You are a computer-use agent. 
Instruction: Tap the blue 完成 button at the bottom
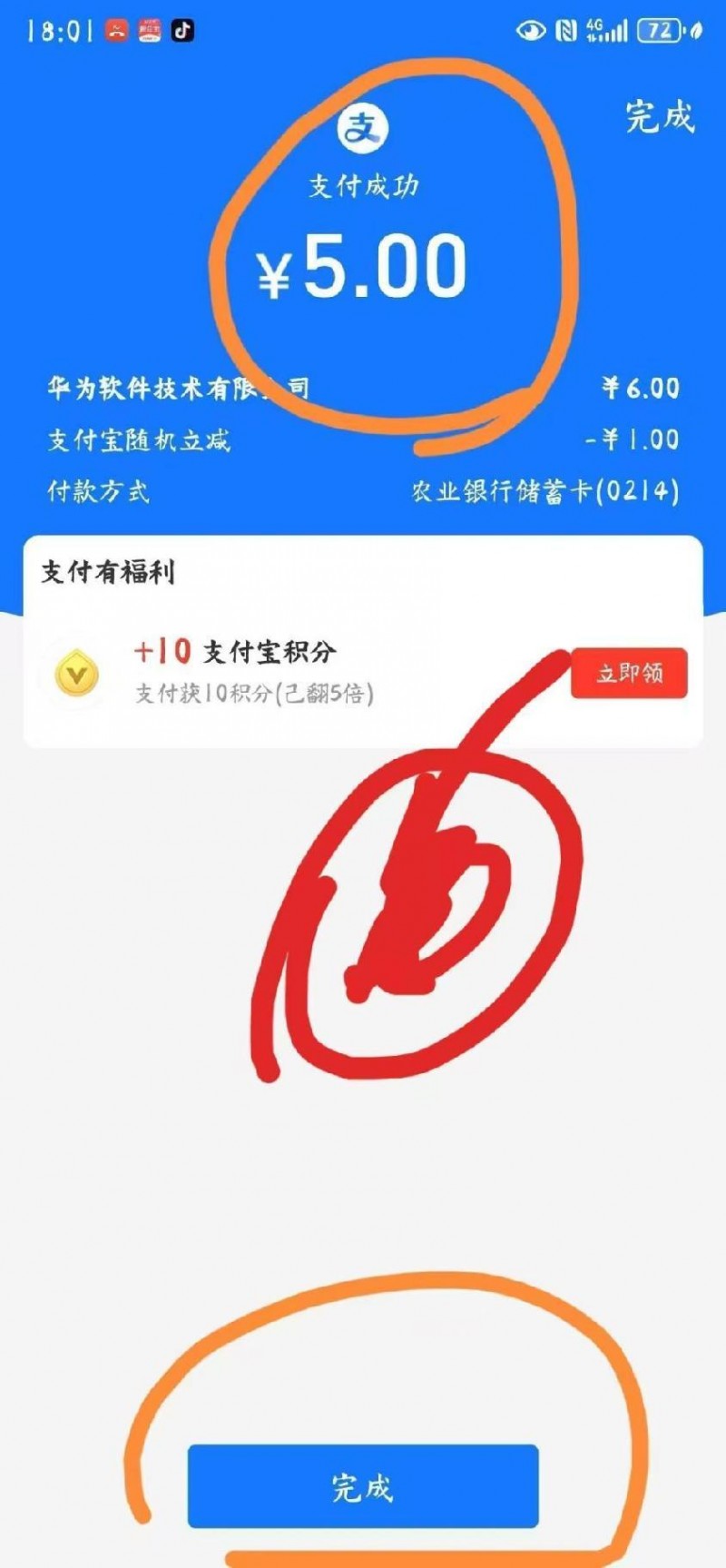point(363,1486)
